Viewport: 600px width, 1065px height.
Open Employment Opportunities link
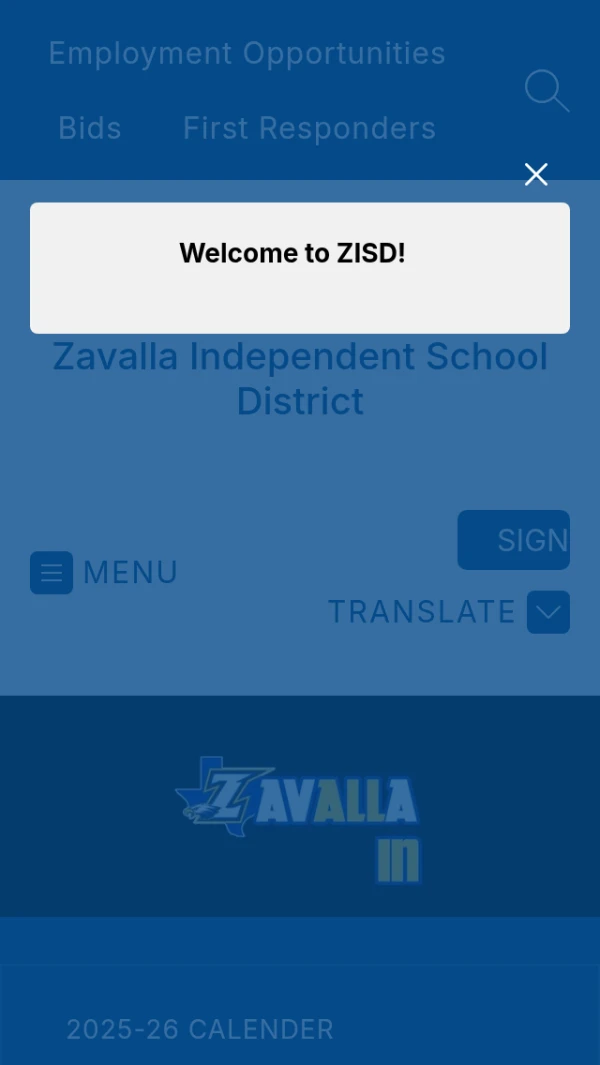[247, 53]
